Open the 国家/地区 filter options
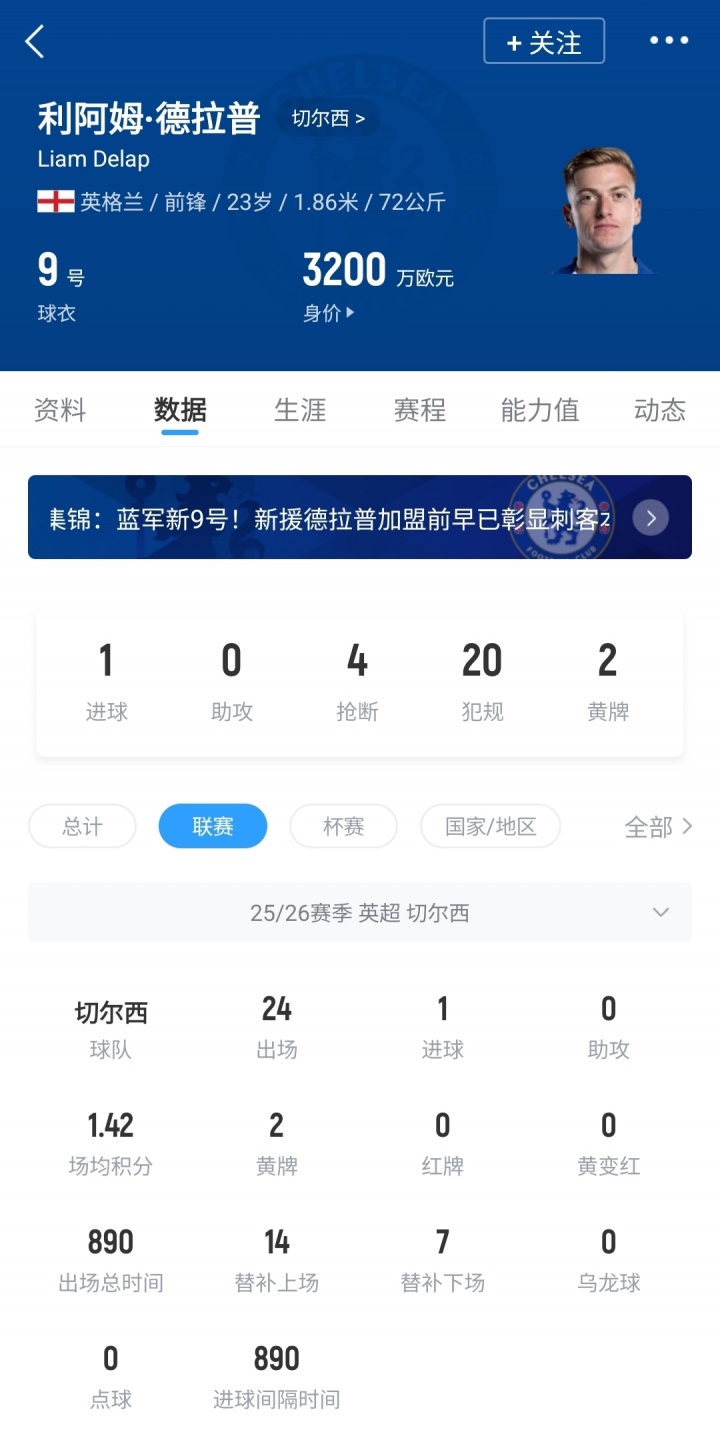 pos(490,826)
